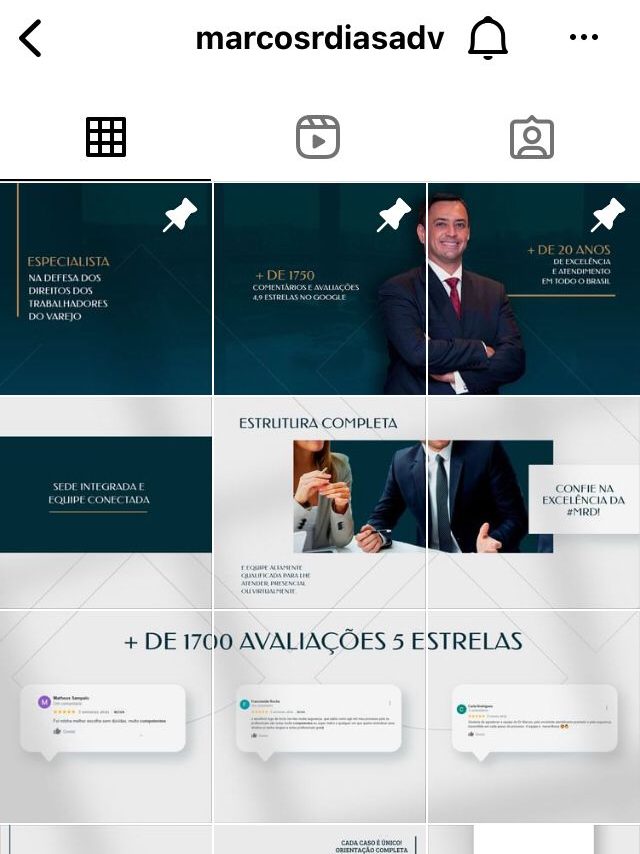Open the post with Matheus Sampaio's review
Screen dimensions: 640x854
105,715
